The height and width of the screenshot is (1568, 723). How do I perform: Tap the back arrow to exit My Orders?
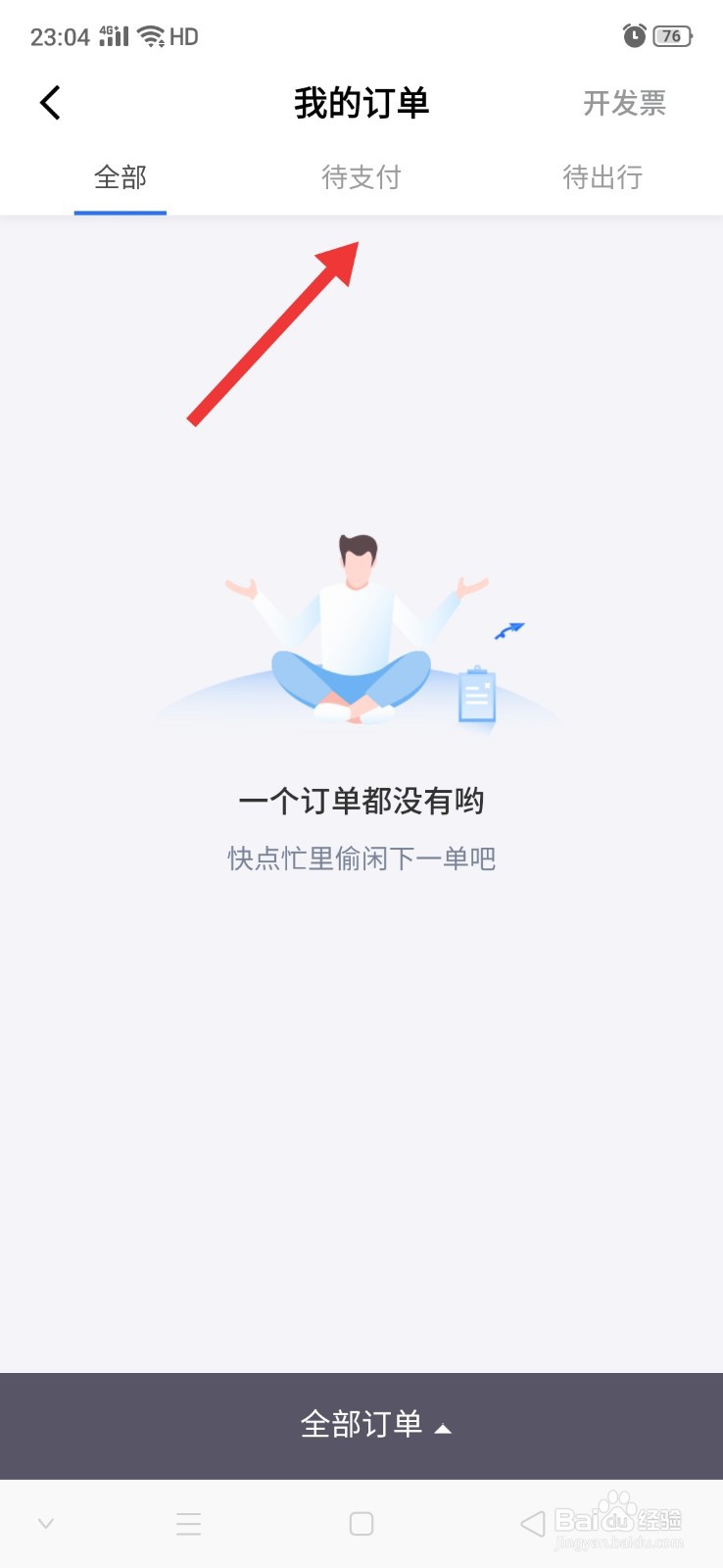pos(49,102)
